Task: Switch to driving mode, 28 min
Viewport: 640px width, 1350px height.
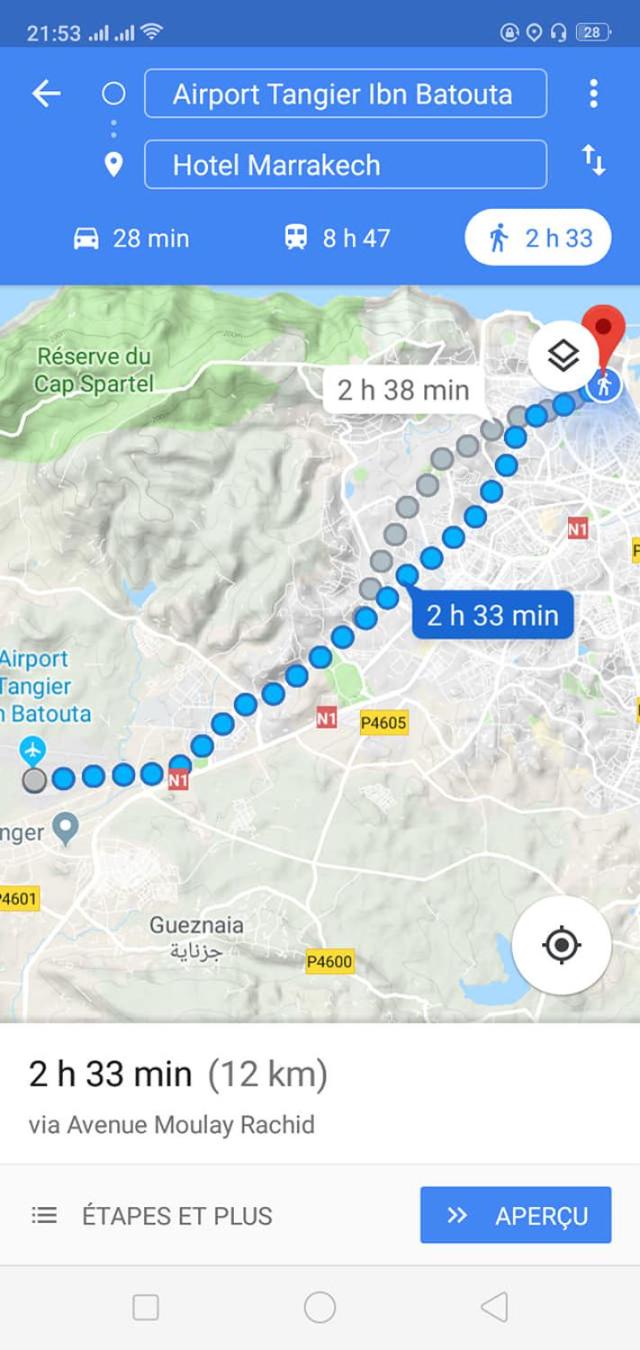Action: click(x=132, y=238)
